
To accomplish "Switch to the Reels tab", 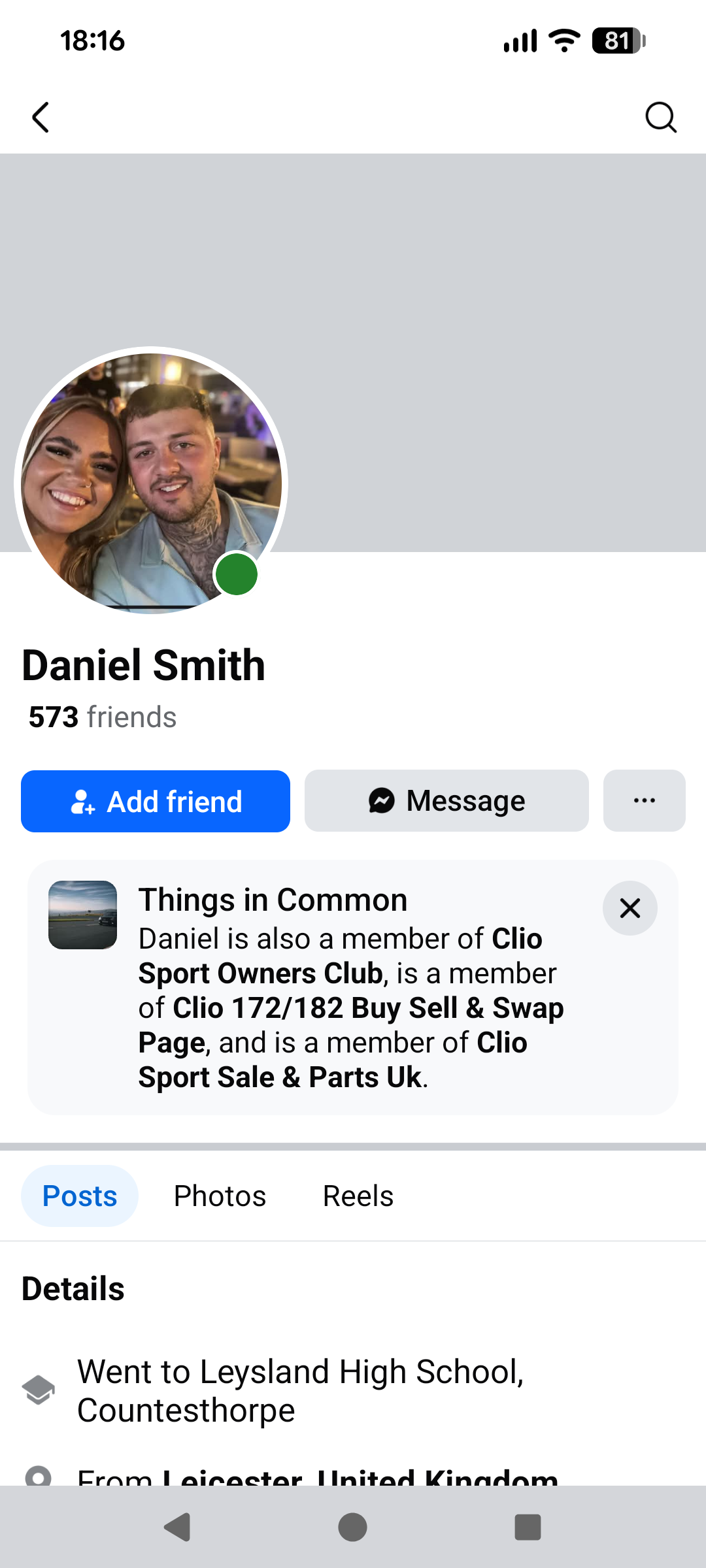I will point(358,1196).
